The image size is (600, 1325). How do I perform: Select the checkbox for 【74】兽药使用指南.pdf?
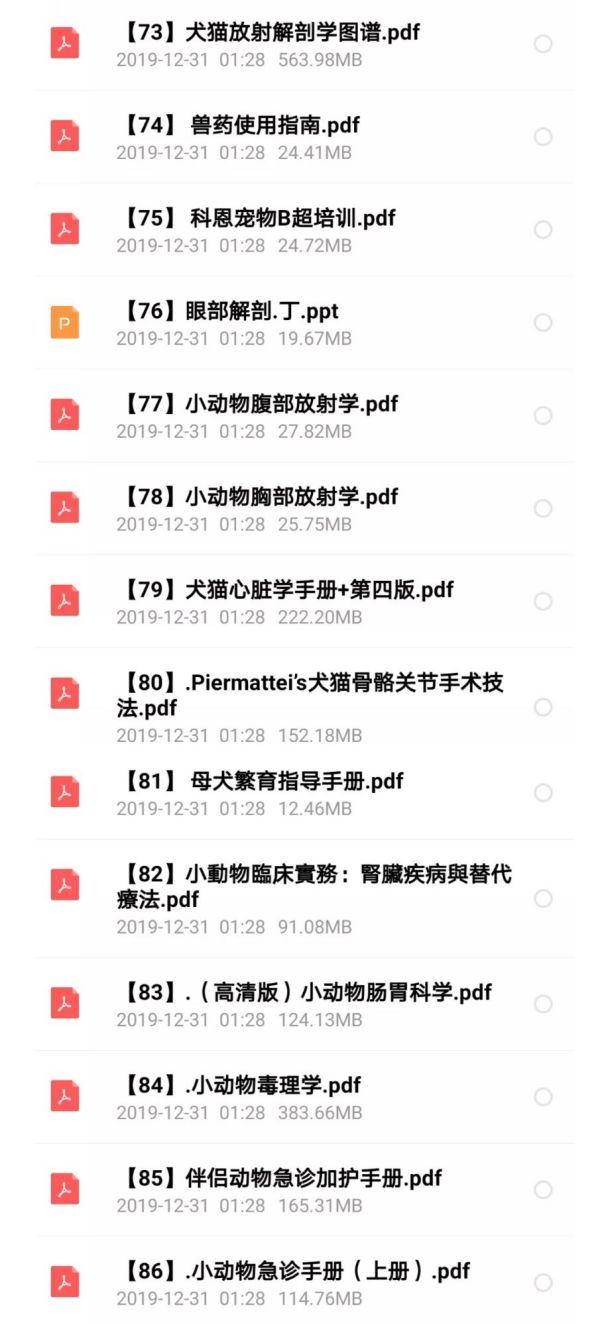(x=543, y=137)
